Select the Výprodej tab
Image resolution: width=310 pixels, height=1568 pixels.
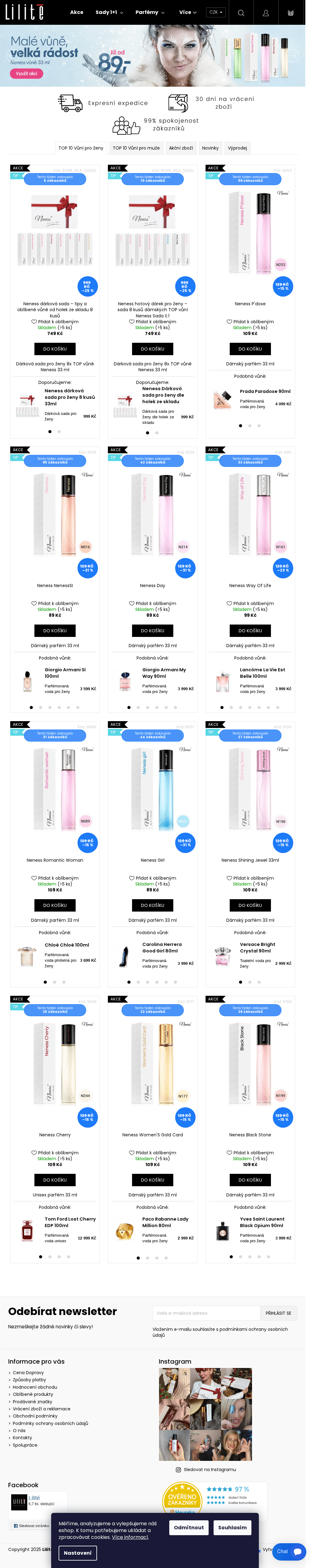pos(237,148)
